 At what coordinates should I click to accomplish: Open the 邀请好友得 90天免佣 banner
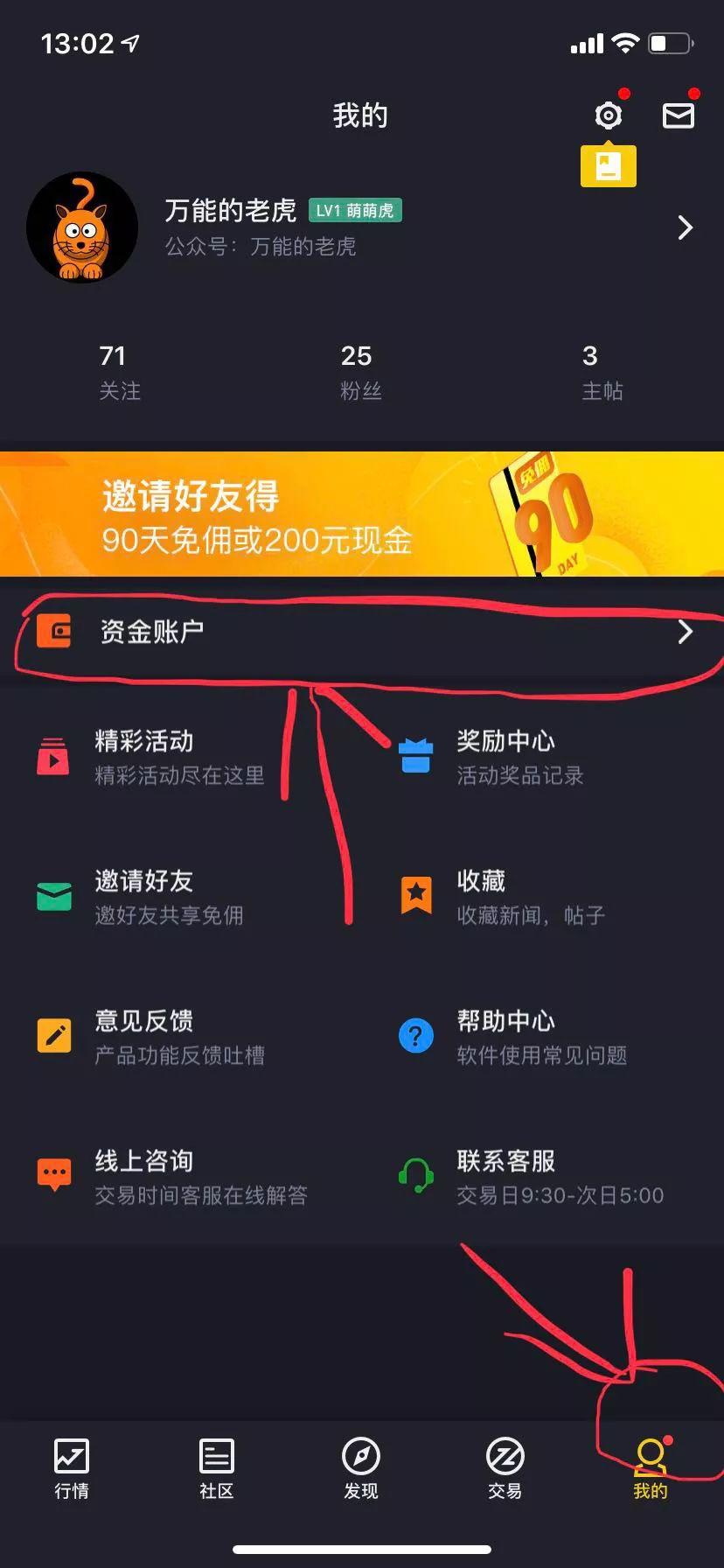[362, 514]
